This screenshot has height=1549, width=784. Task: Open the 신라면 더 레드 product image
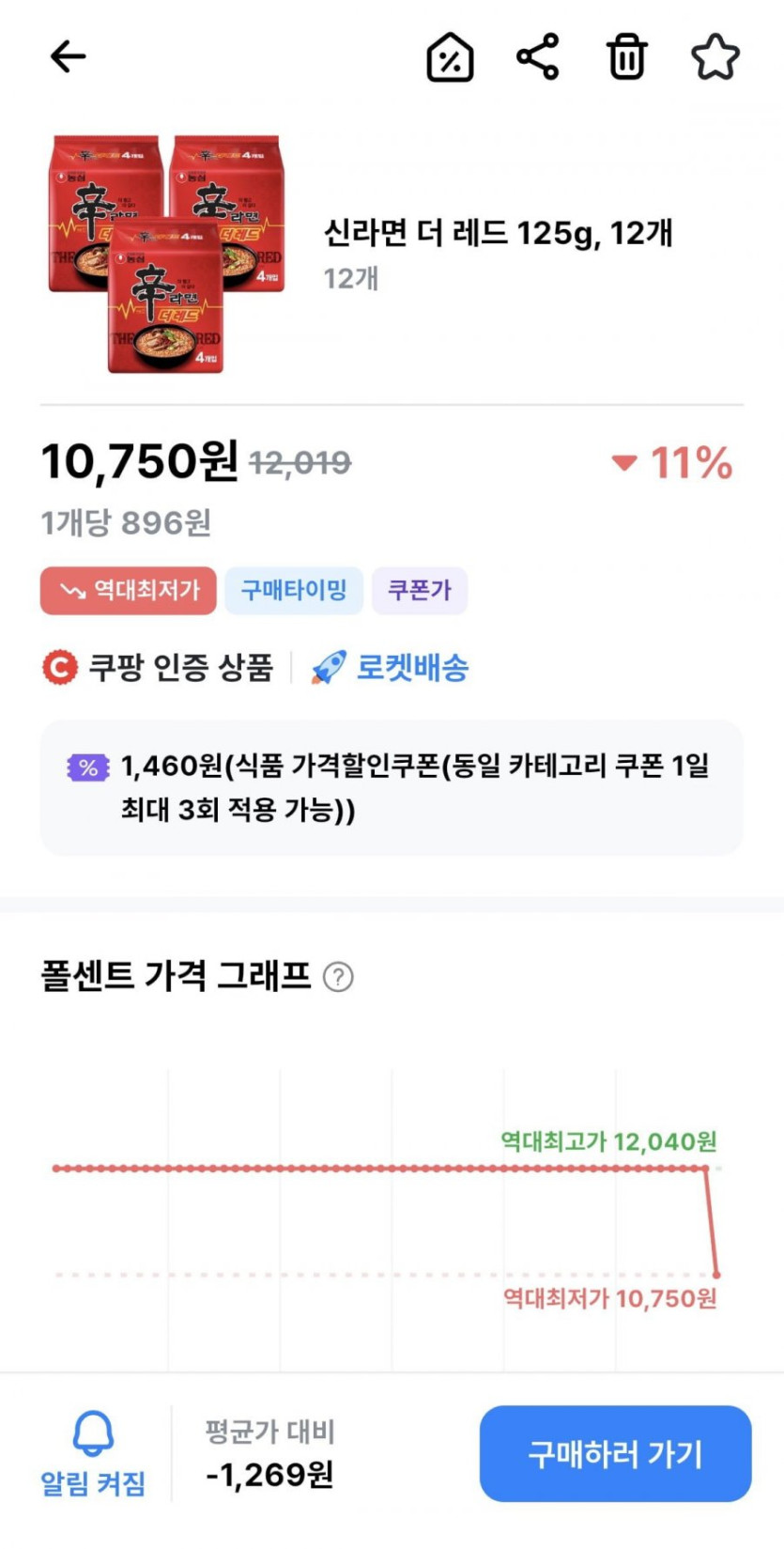166,254
